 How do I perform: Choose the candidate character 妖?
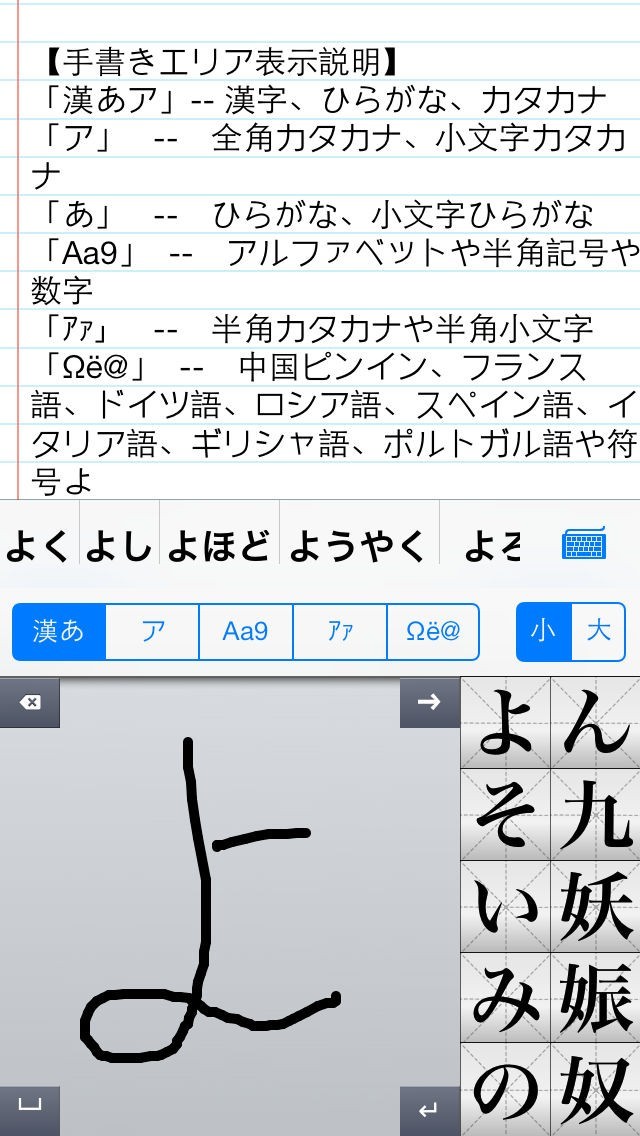tap(596, 906)
